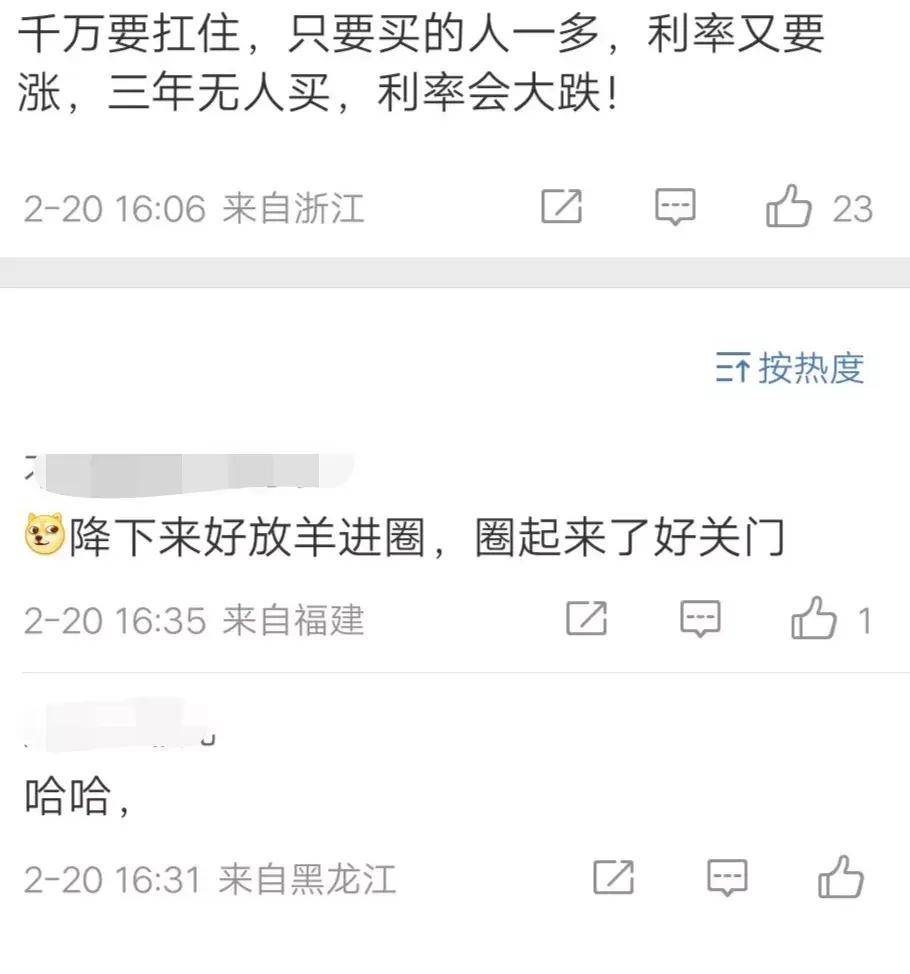Screen dimensions: 910x974
Task: Like the comment about 放羊进圈
Action: coord(814,619)
